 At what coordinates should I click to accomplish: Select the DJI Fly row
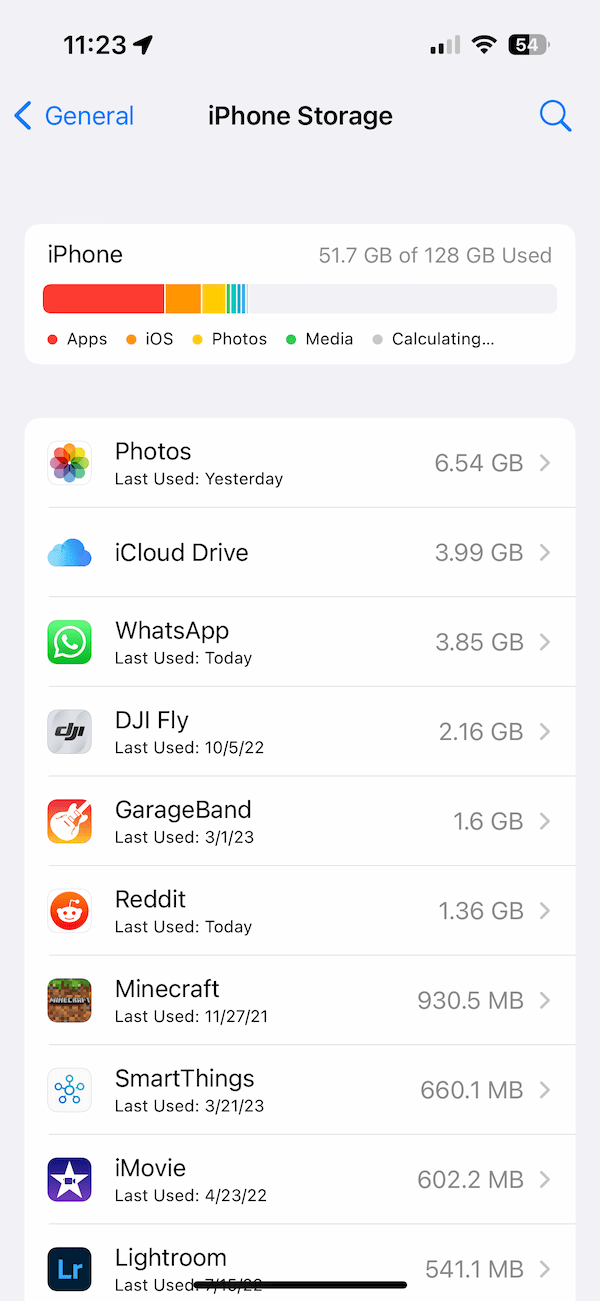click(300, 732)
